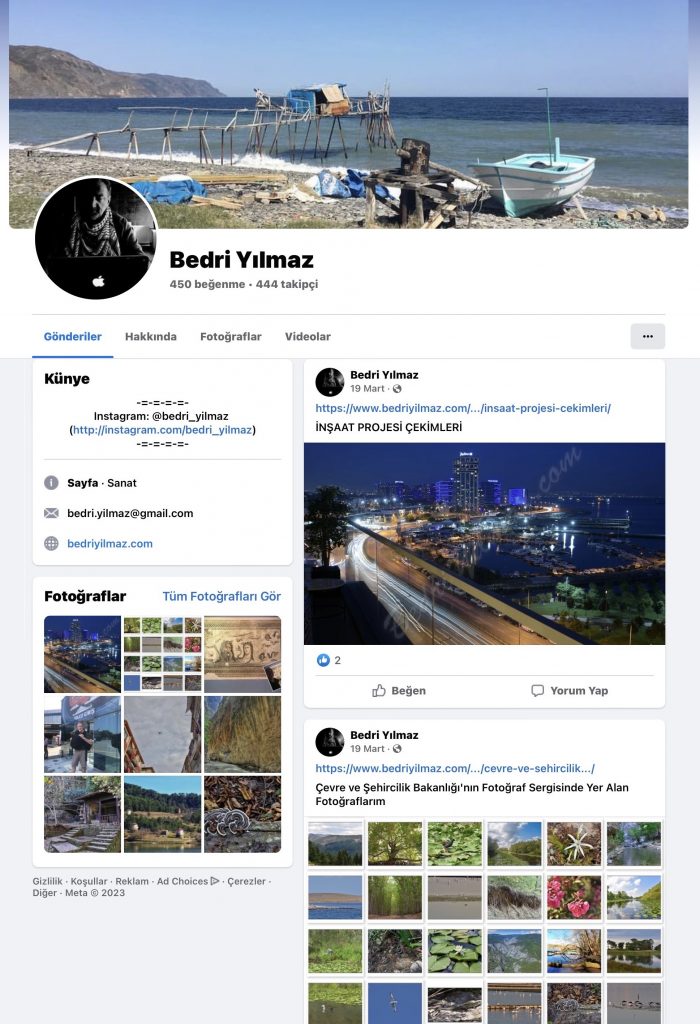
Task: Switch to the Fotoğraflar tab
Action: (230, 337)
